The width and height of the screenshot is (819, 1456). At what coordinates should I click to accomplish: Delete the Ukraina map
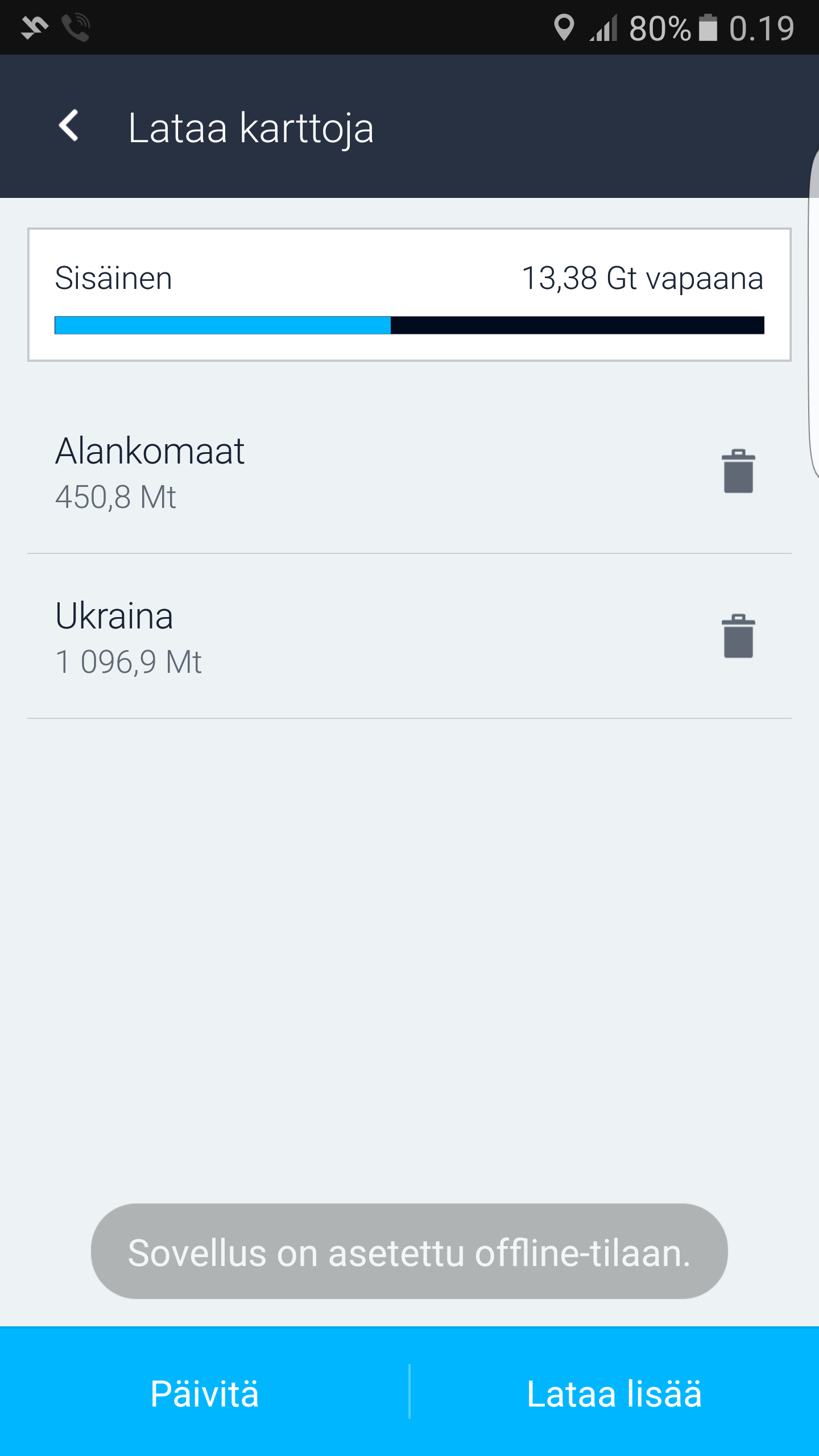point(738,636)
